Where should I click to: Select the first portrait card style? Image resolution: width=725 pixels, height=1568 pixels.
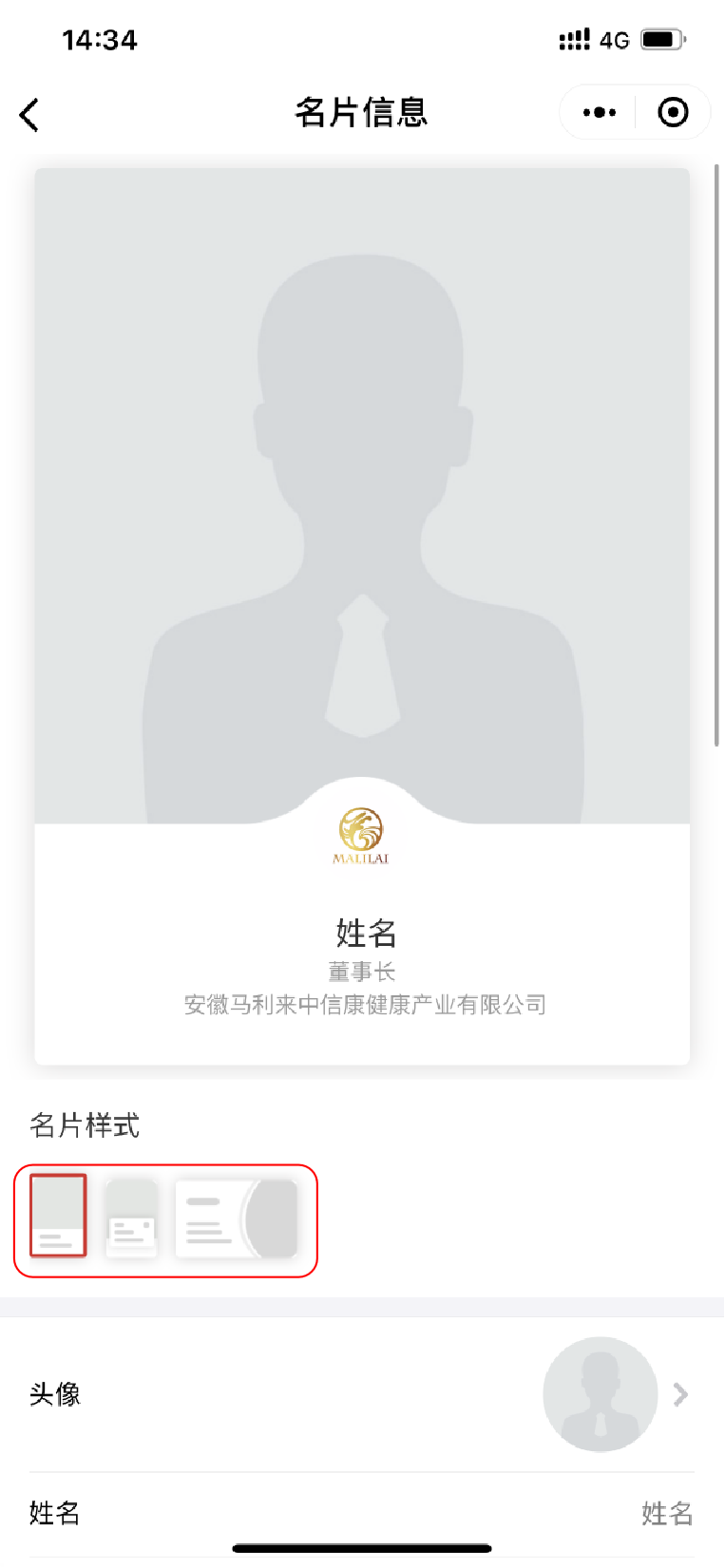(x=58, y=1216)
